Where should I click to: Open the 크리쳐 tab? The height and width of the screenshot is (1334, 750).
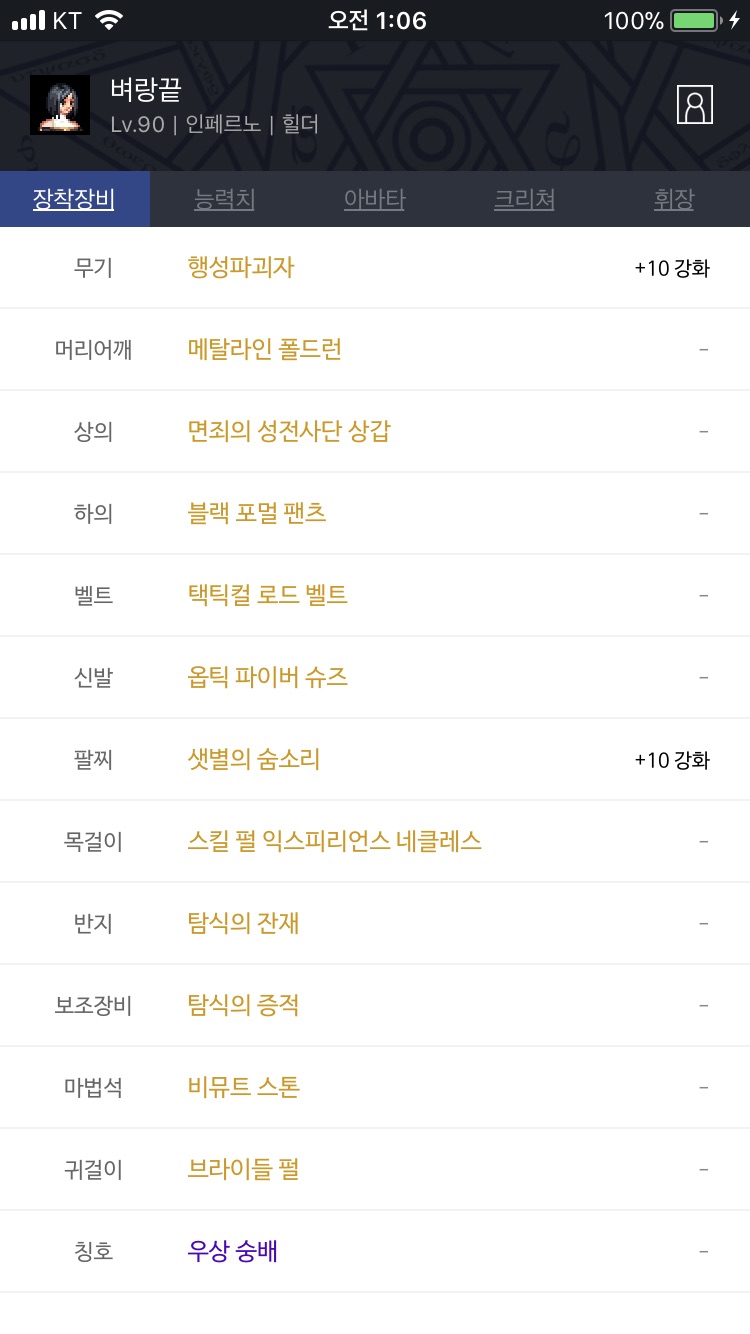(524, 199)
